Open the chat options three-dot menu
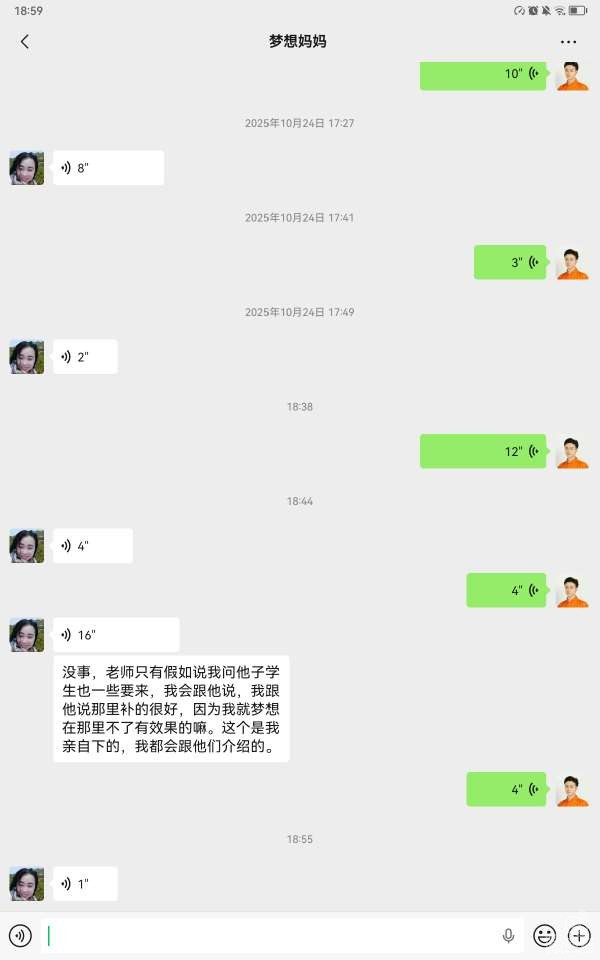Viewport: 600px width, 960px height. 568,42
